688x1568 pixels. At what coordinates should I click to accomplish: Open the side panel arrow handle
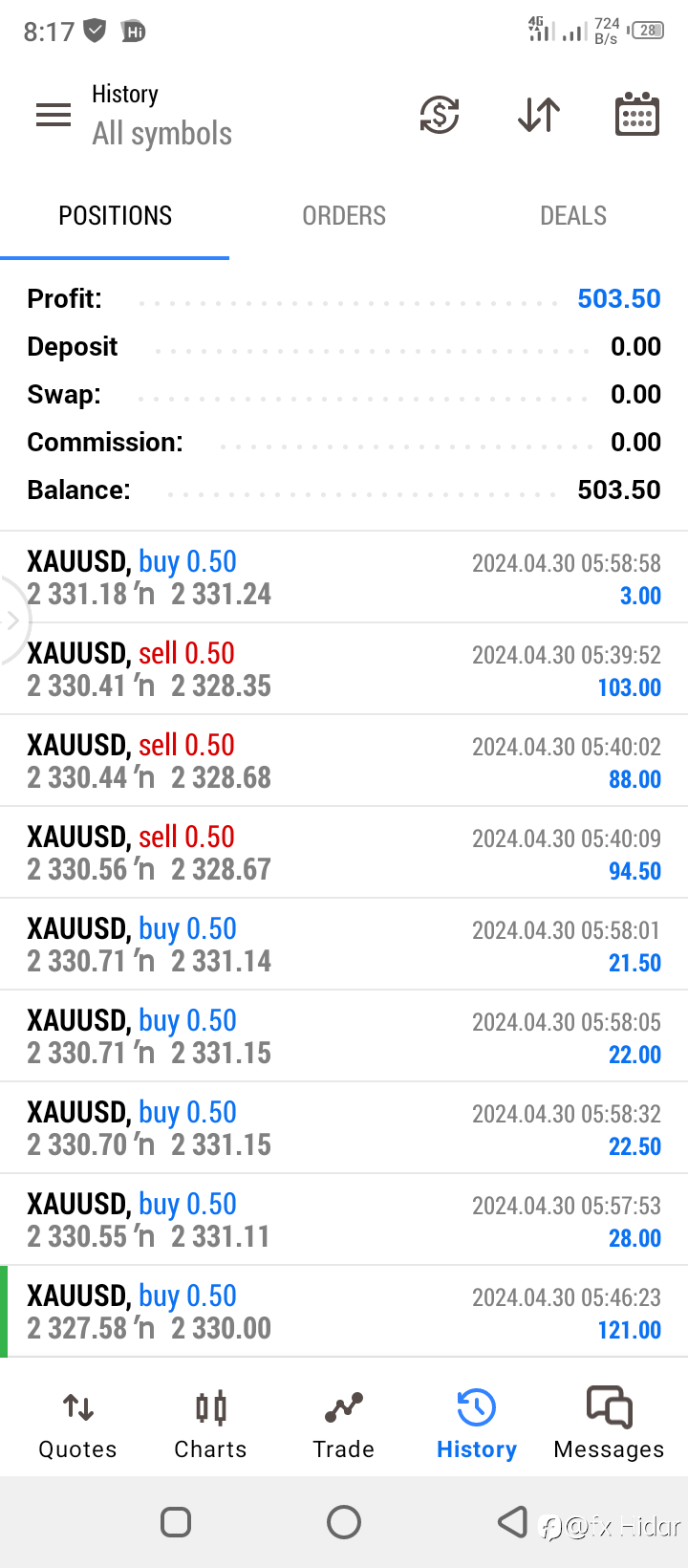click(x=11, y=621)
